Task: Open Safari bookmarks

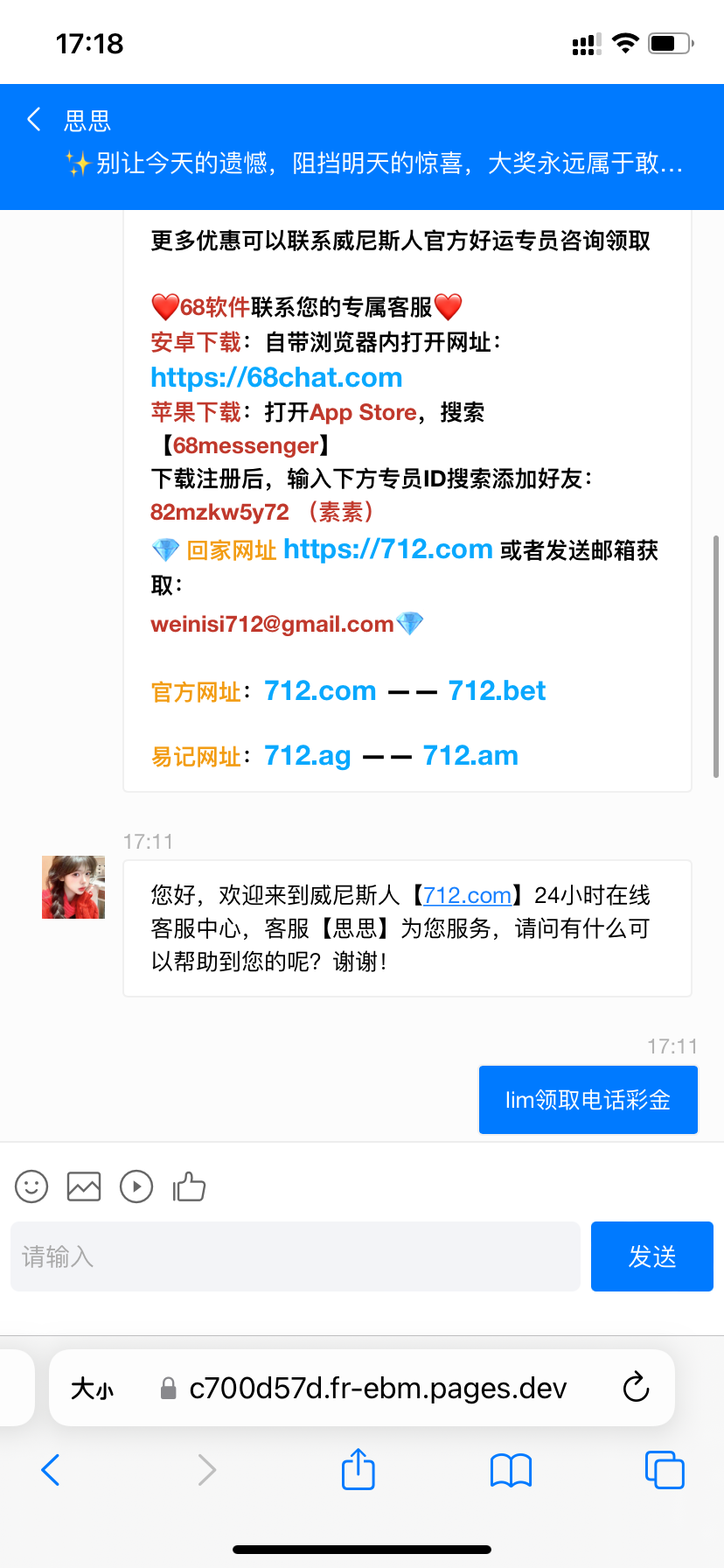Action: pos(511,1469)
